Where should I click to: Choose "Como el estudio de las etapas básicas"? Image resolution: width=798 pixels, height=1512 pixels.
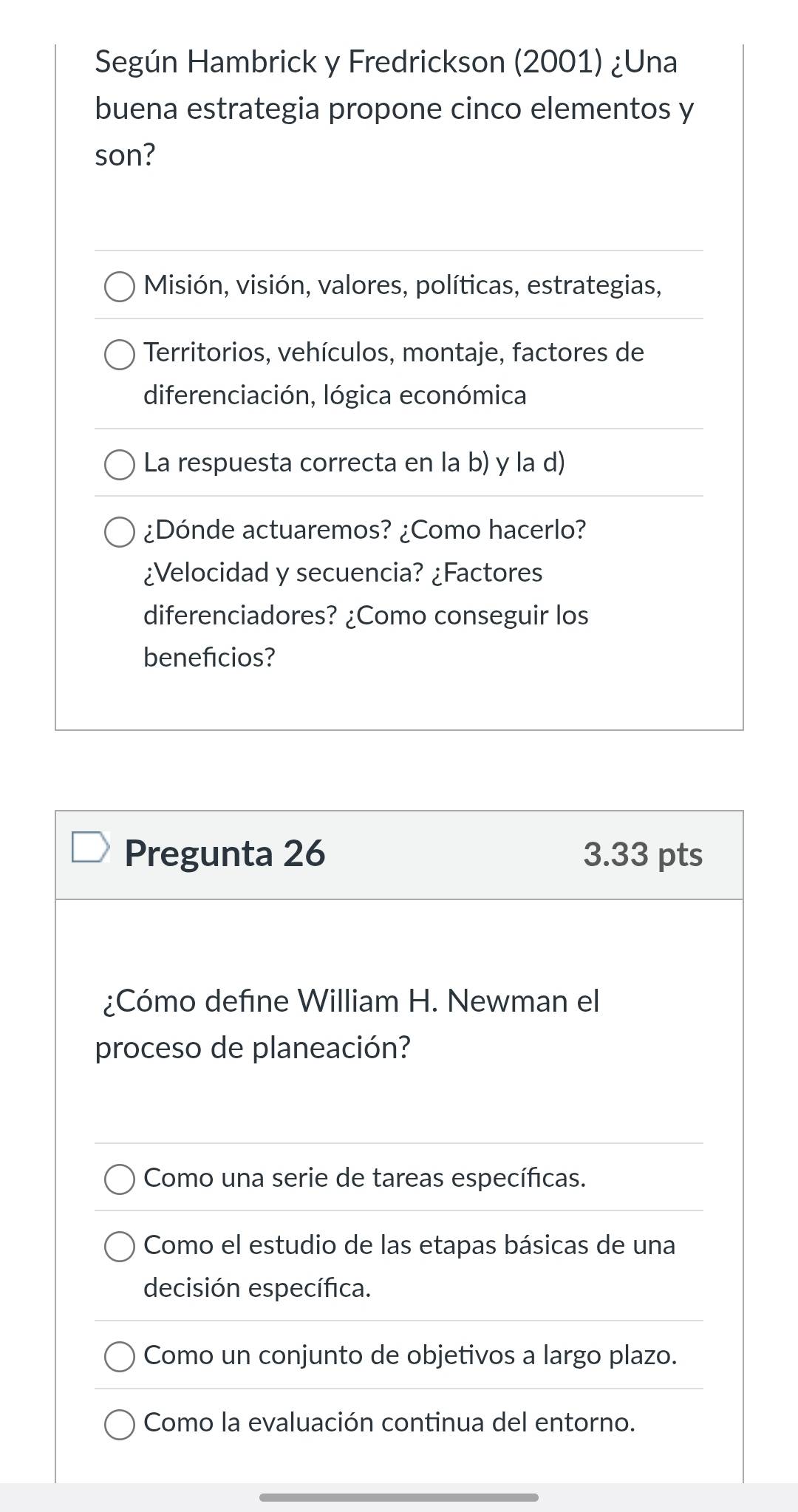pos(120,1246)
